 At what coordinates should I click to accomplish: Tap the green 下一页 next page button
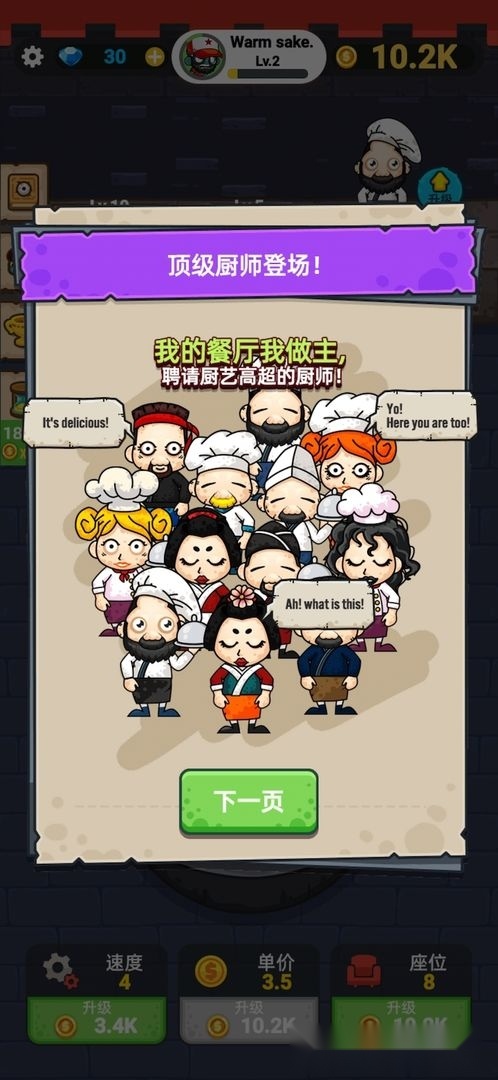(x=249, y=802)
